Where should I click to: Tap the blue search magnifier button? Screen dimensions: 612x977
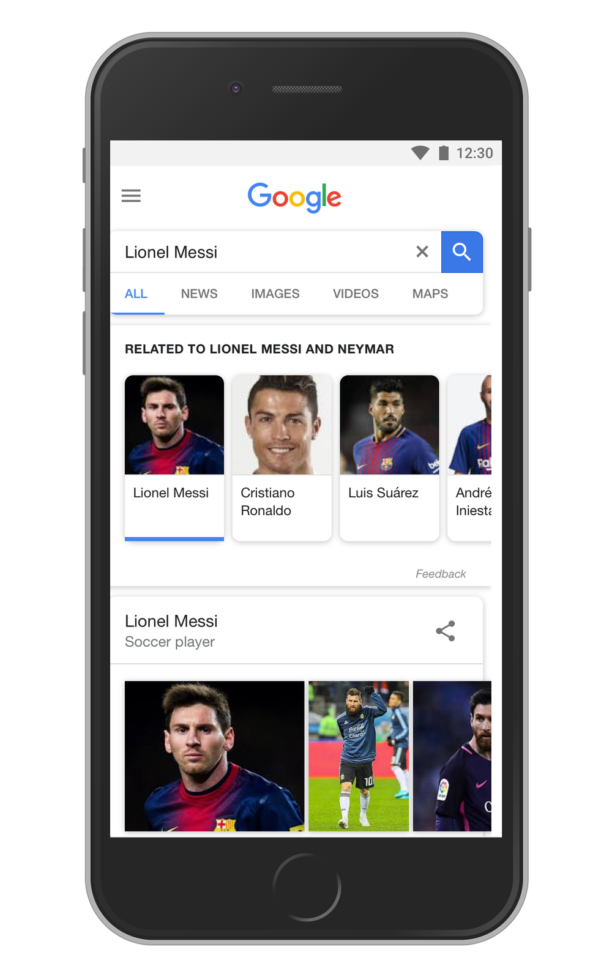click(x=461, y=252)
